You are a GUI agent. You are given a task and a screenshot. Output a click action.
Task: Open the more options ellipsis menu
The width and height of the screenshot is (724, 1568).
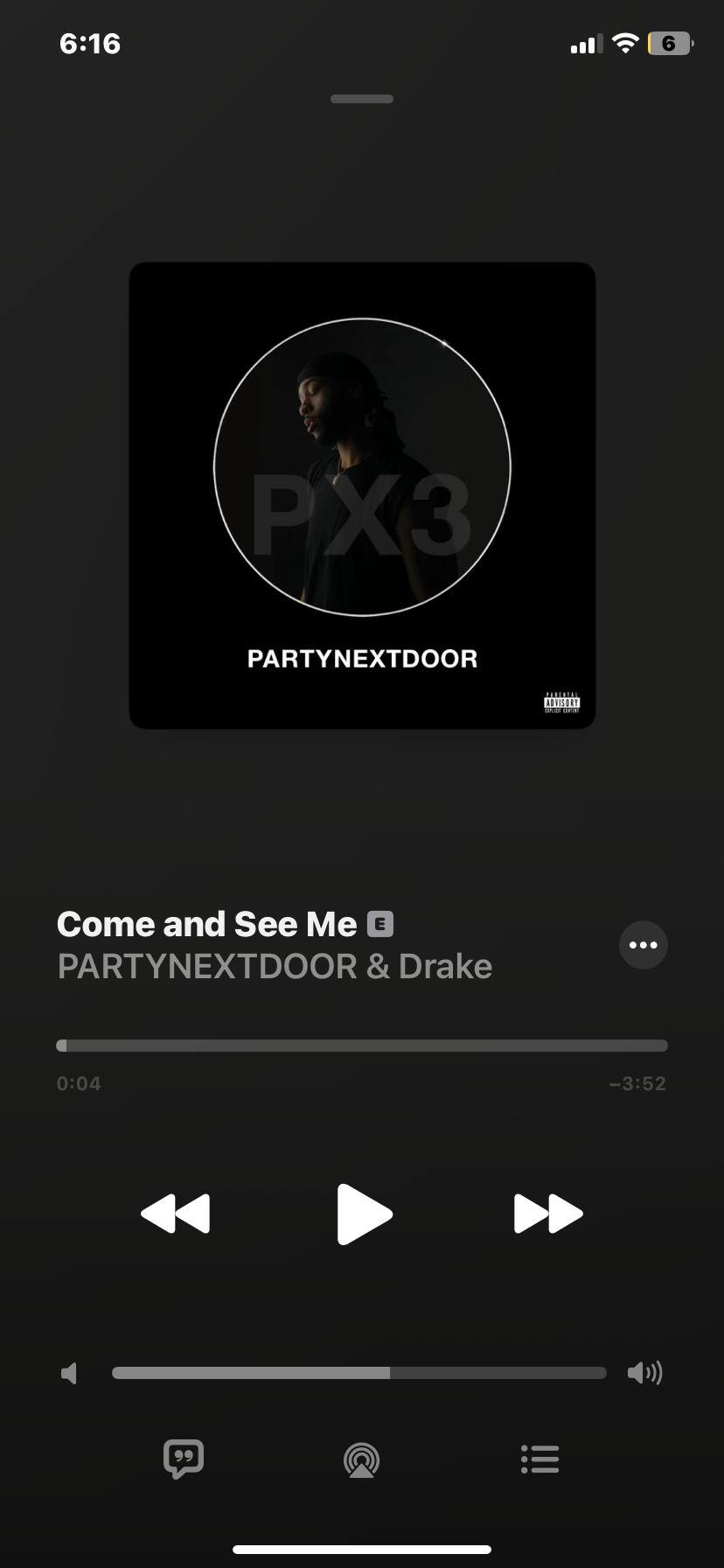coord(644,945)
